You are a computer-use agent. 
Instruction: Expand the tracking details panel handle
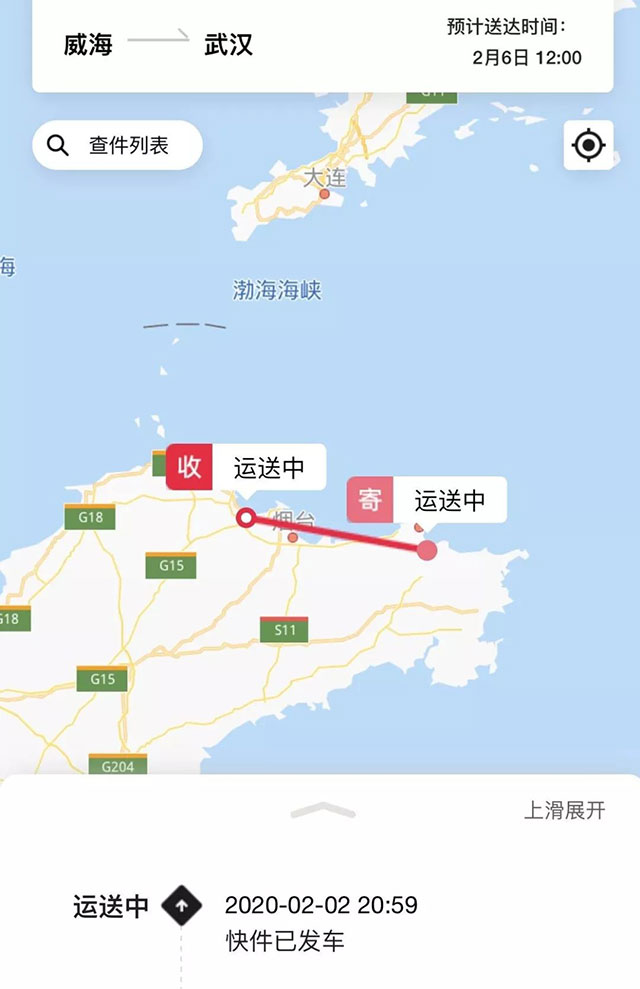(322, 810)
